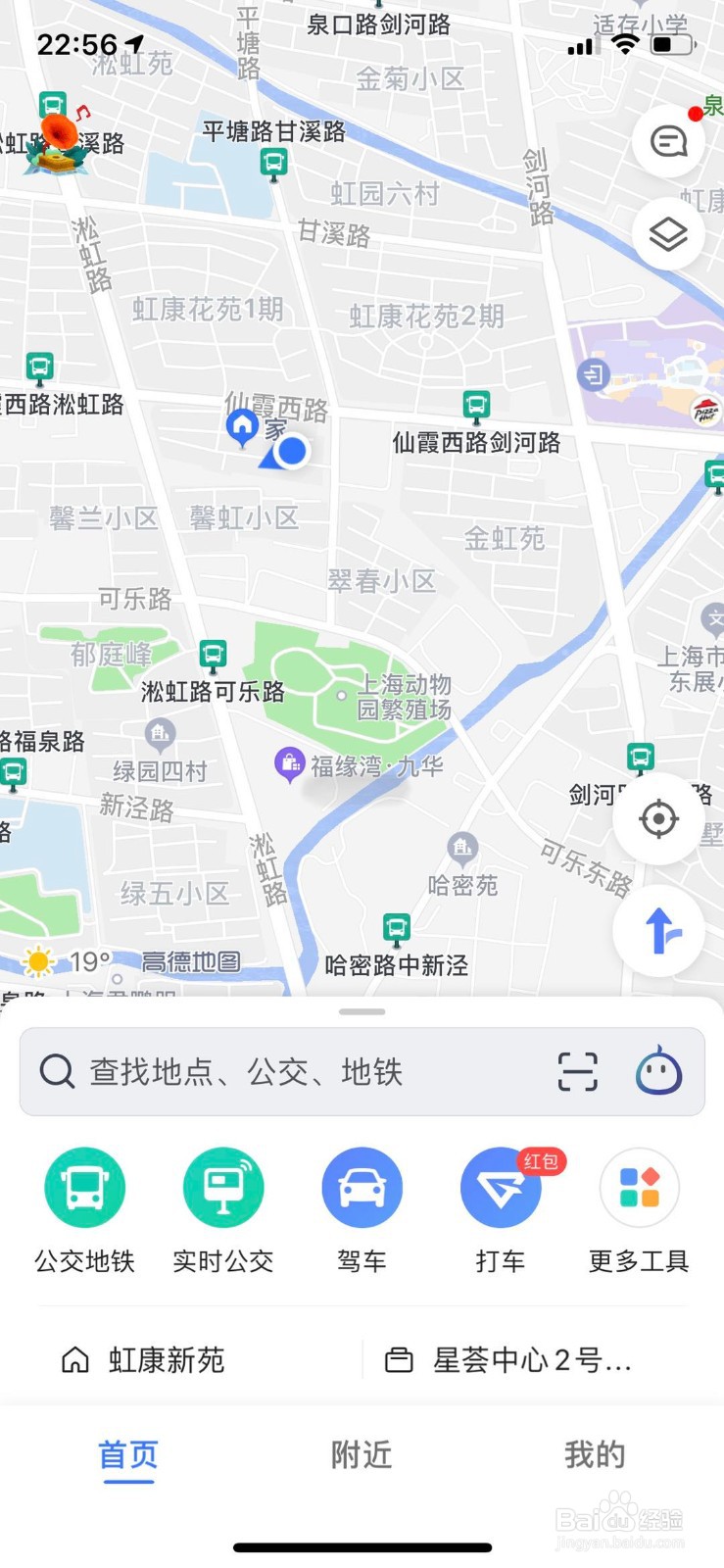
Task: Select the 仙霞西路剑河路 bus stop marker
Action: click(476, 406)
